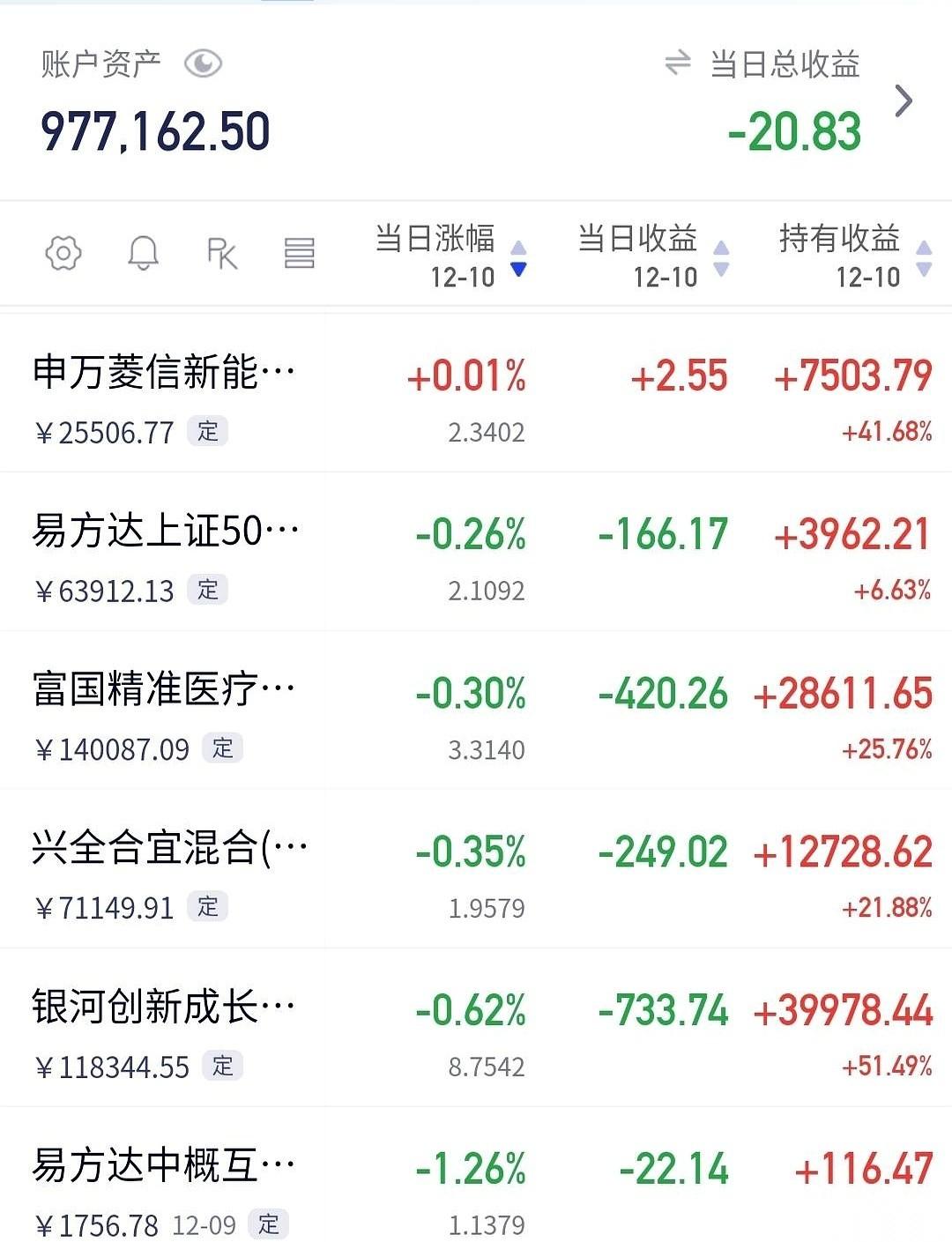Image resolution: width=952 pixels, height=1242 pixels.
Task: Sort by 持有收益 column
Action: click(856, 256)
